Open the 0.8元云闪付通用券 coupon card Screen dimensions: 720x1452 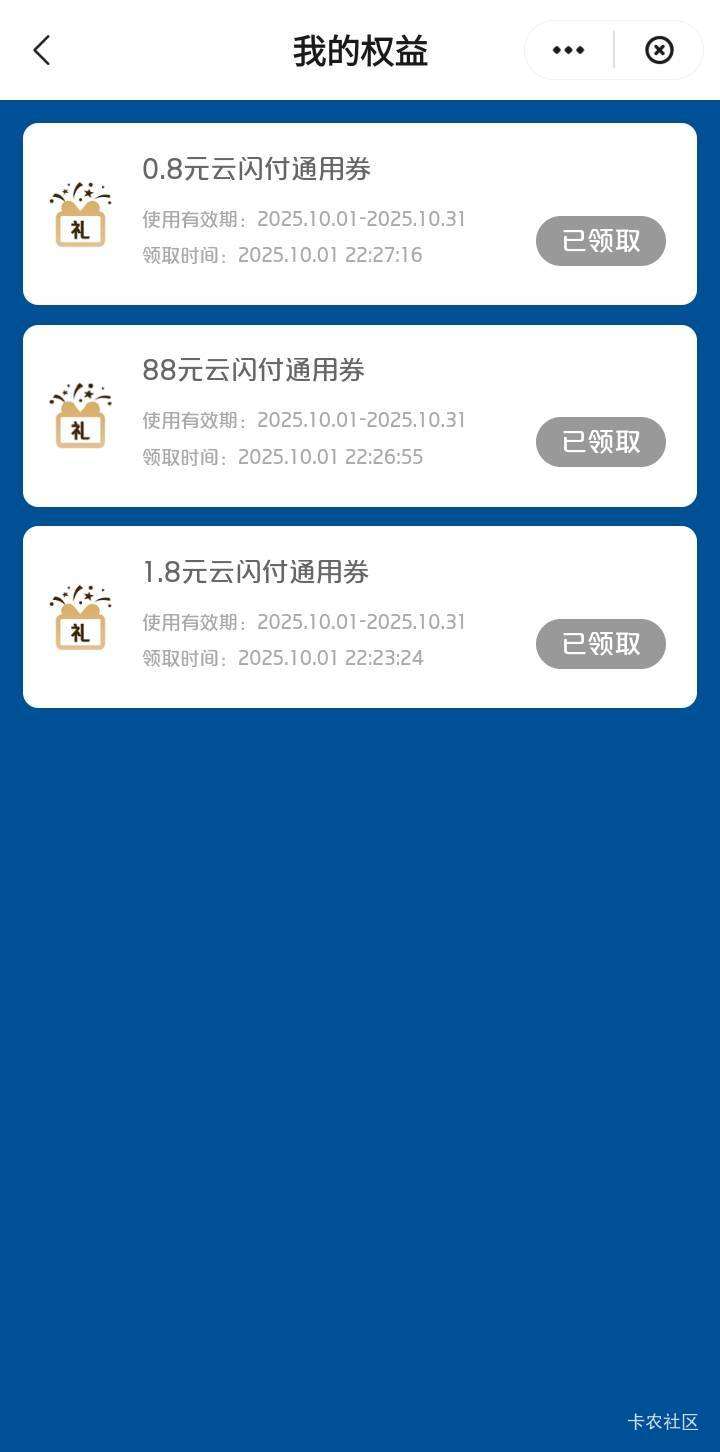click(300, 214)
